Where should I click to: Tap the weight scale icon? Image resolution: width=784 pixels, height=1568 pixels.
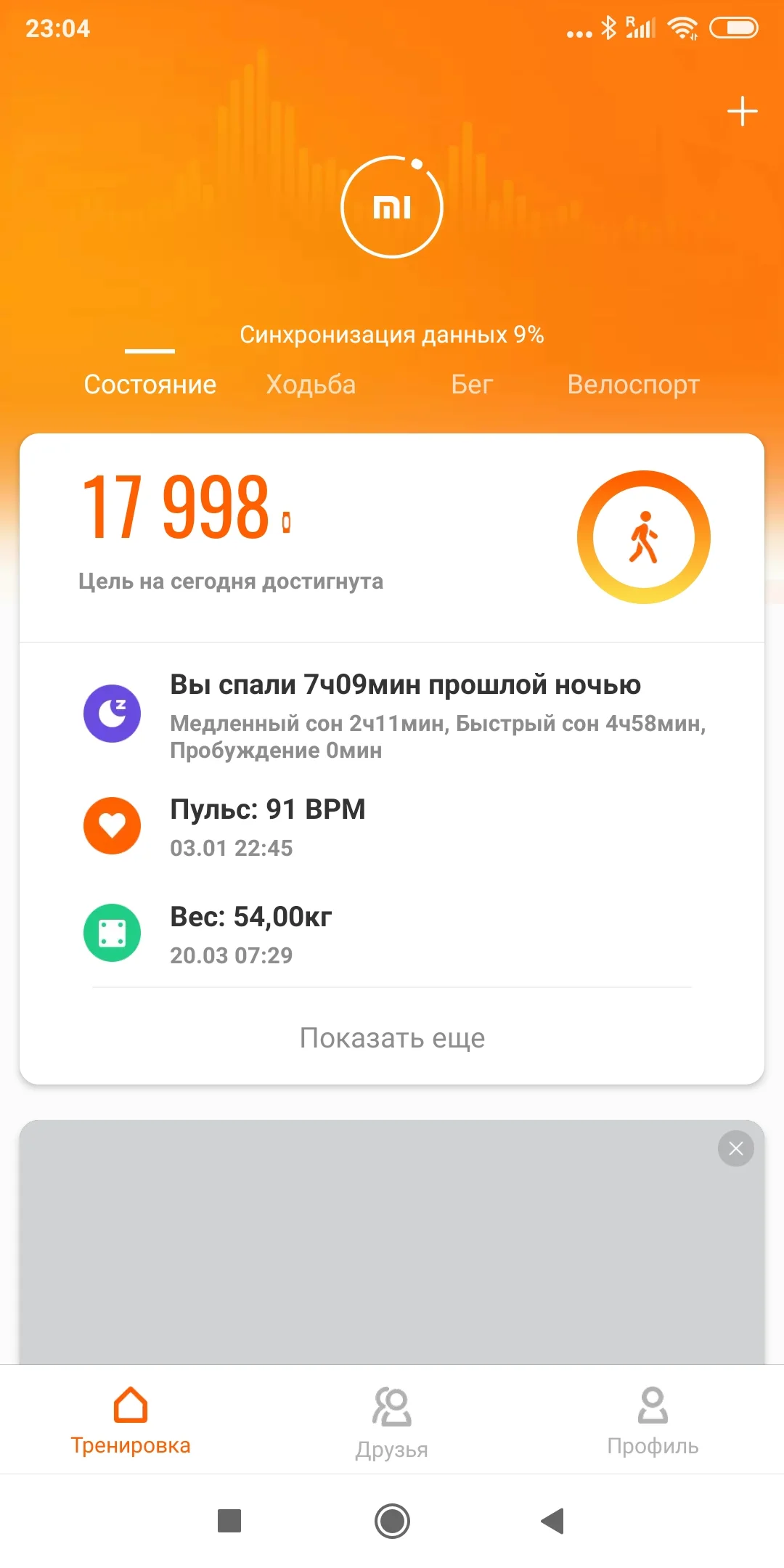pyautogui.click(x=111, y=933)
